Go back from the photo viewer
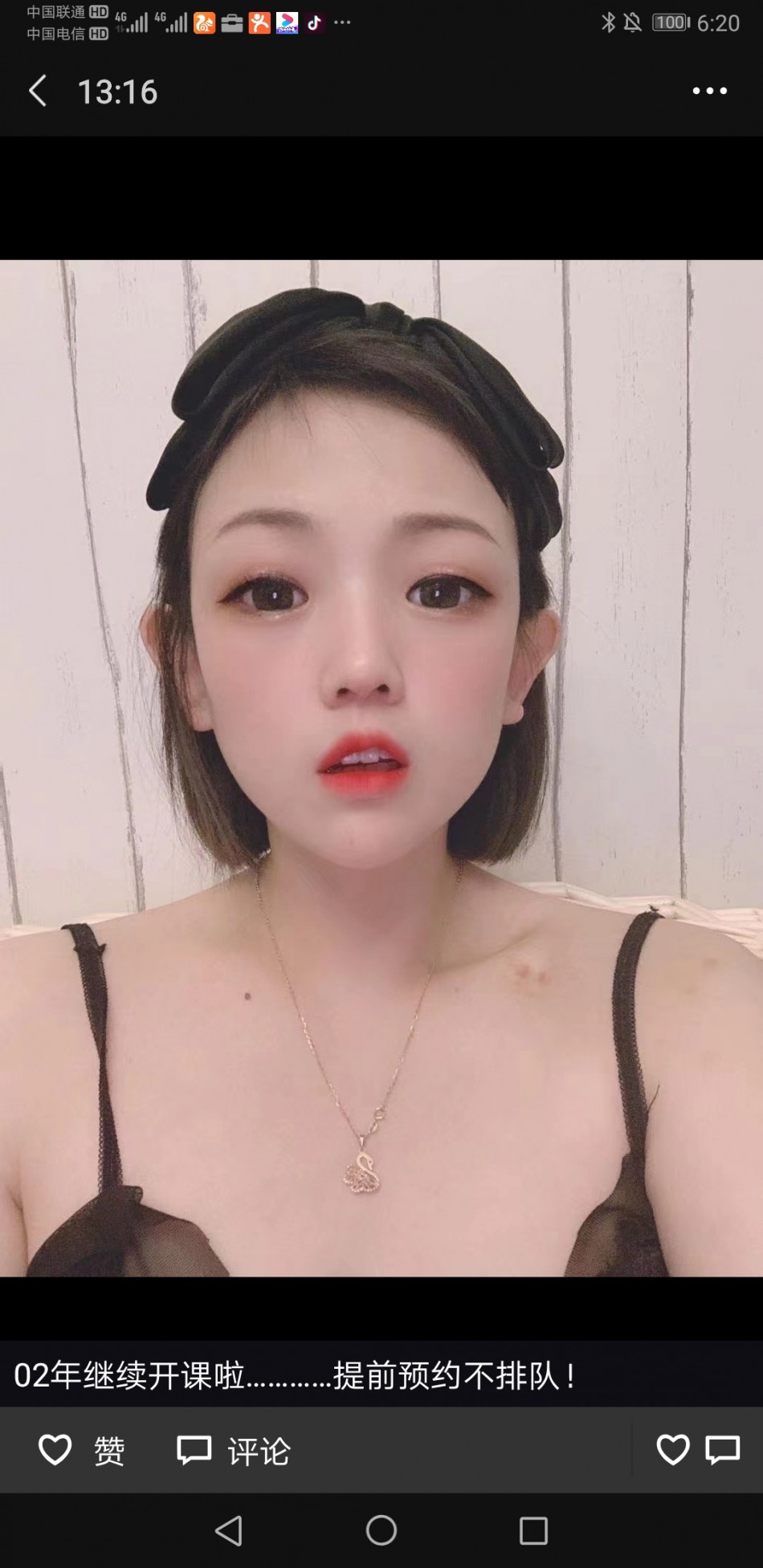 (x=38, y=91)
